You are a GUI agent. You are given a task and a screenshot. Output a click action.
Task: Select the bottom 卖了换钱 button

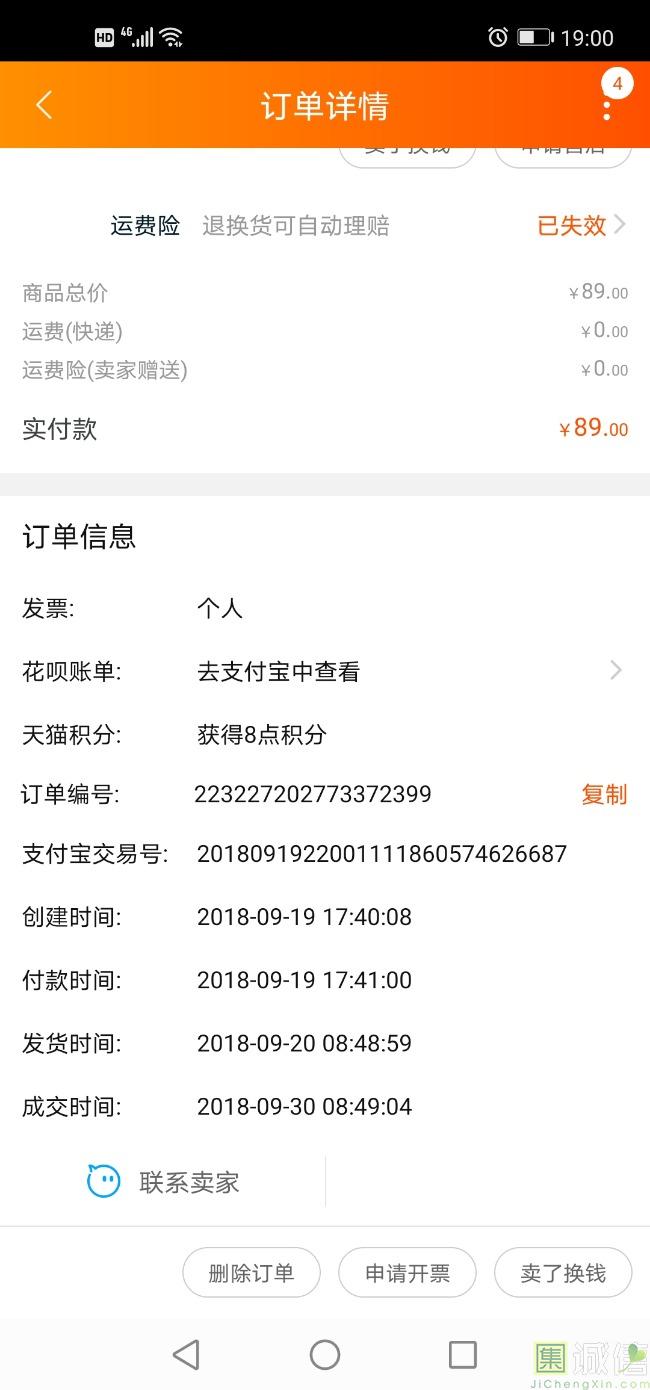pos(563,1273)
